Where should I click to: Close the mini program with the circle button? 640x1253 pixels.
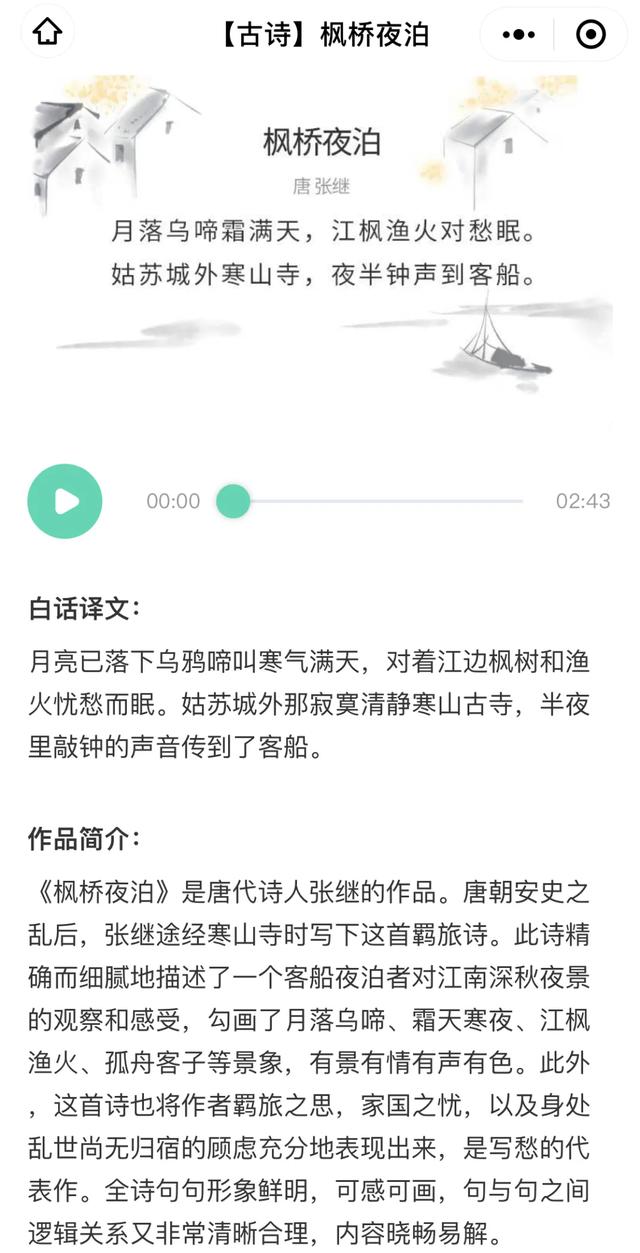coord(591,35)
